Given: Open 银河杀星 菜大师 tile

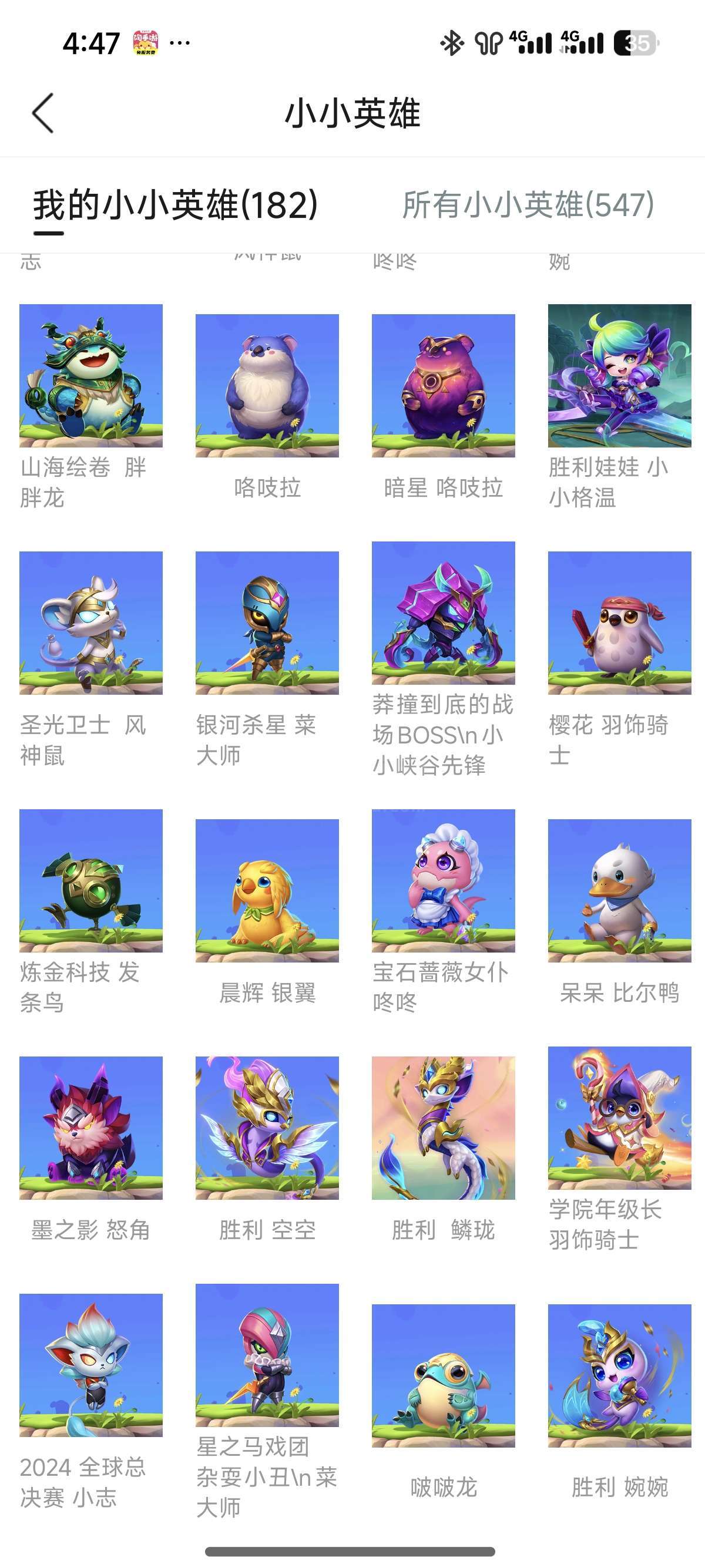Looking at the screenshot, I should click(267, 623).
